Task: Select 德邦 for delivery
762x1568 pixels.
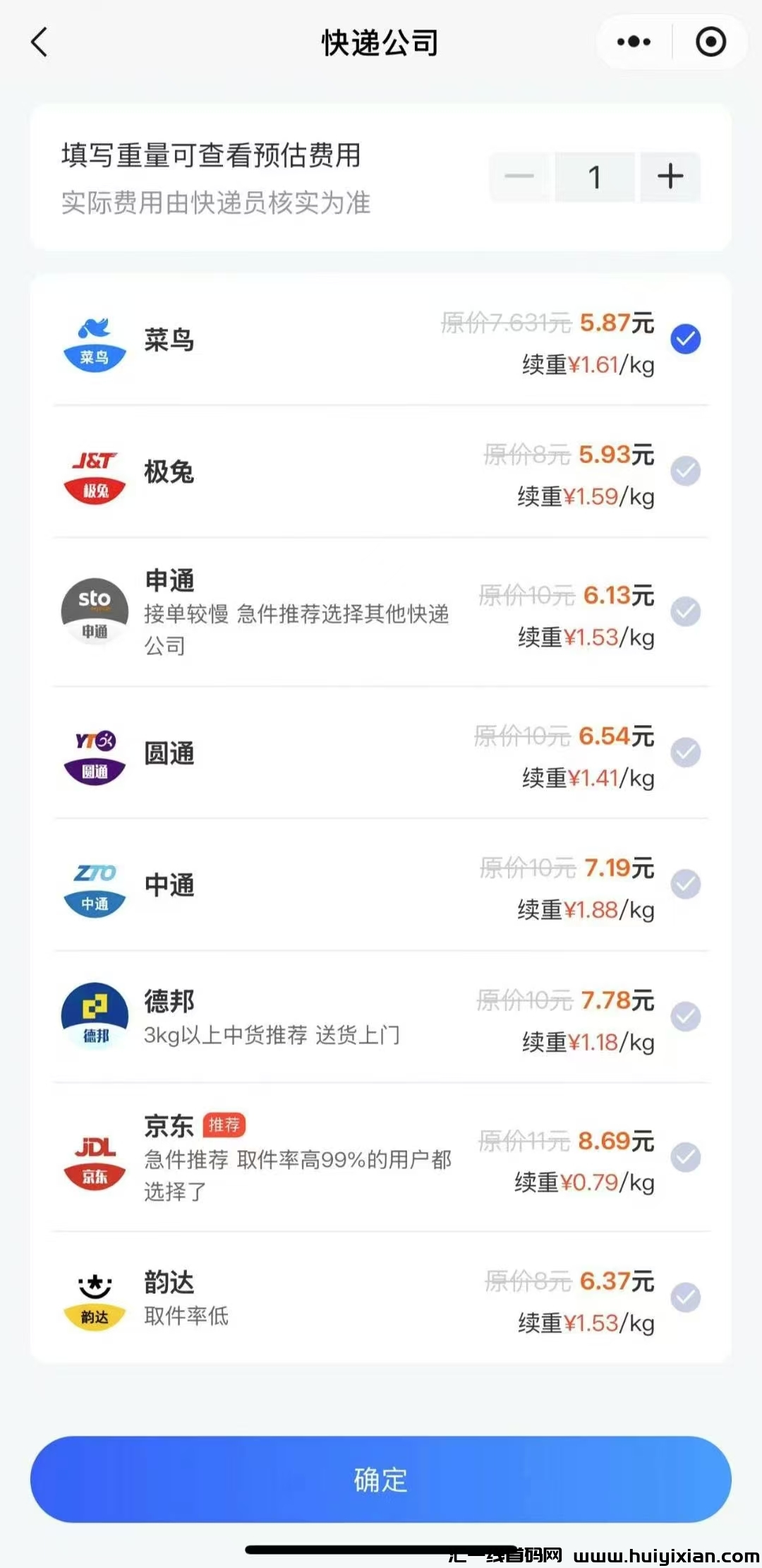Action: 685,1017
